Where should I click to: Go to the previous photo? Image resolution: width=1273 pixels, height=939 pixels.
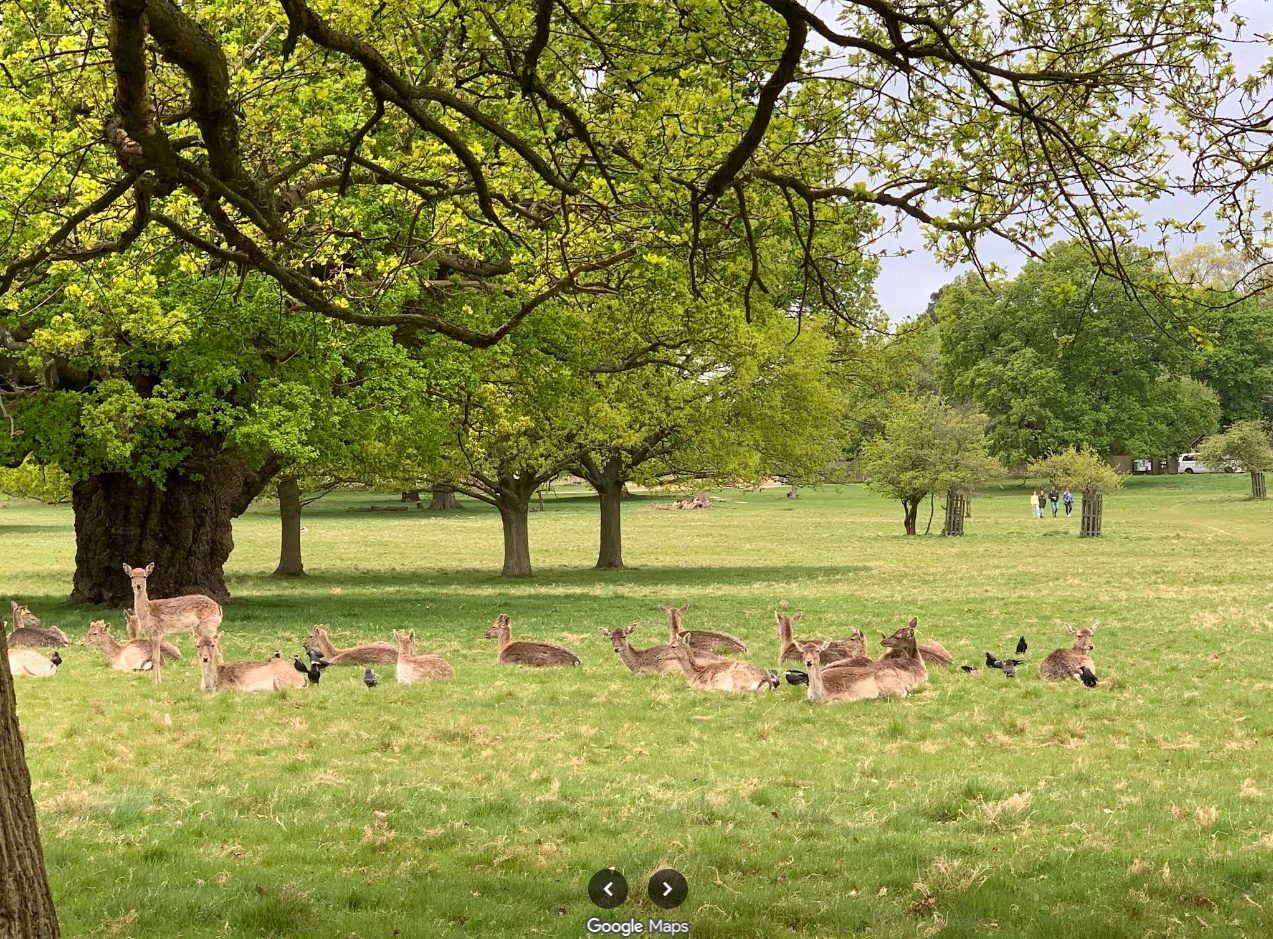tap(608, 888)
